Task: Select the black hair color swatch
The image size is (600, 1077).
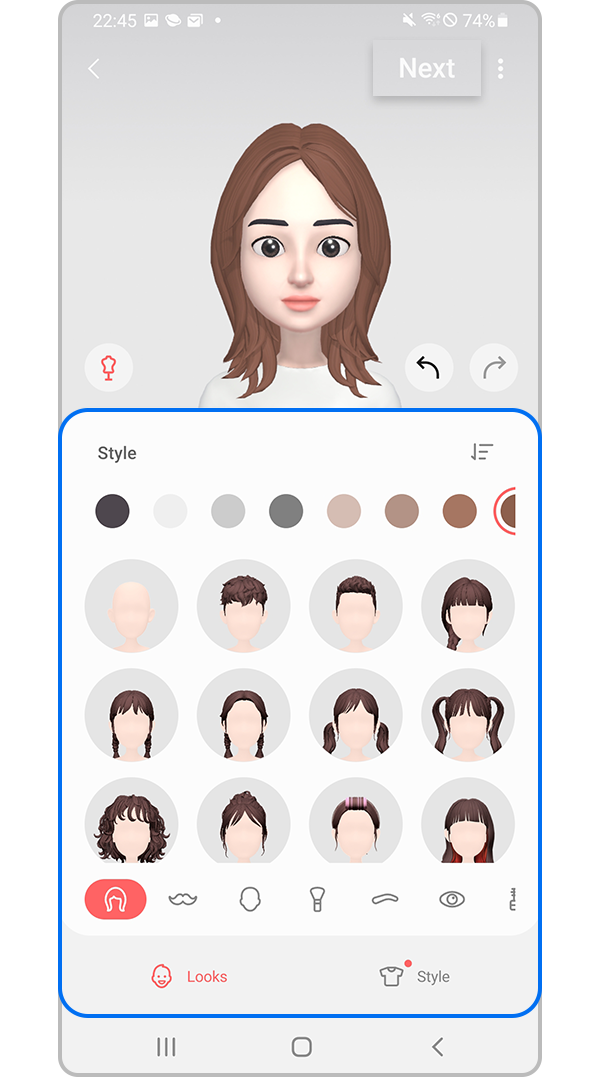Action: pos(112,511)
